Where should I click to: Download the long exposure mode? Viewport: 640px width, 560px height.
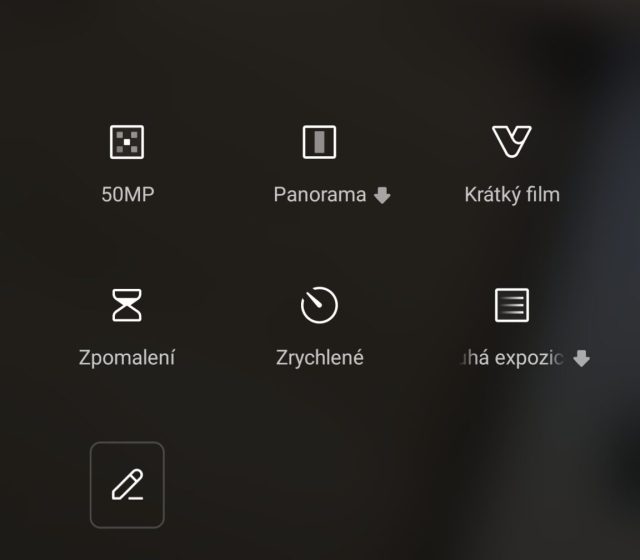pos(581,358)
